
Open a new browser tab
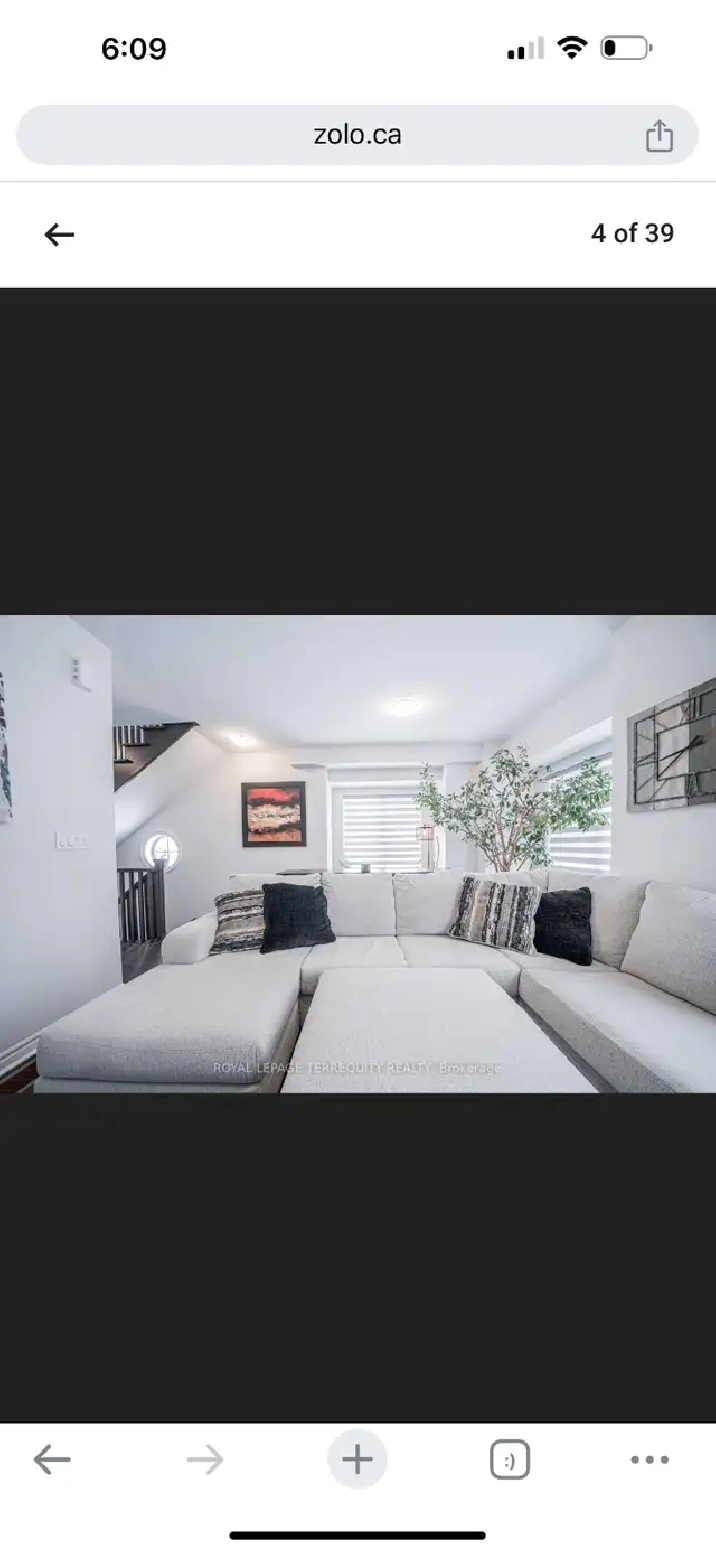coord(357,1460)
